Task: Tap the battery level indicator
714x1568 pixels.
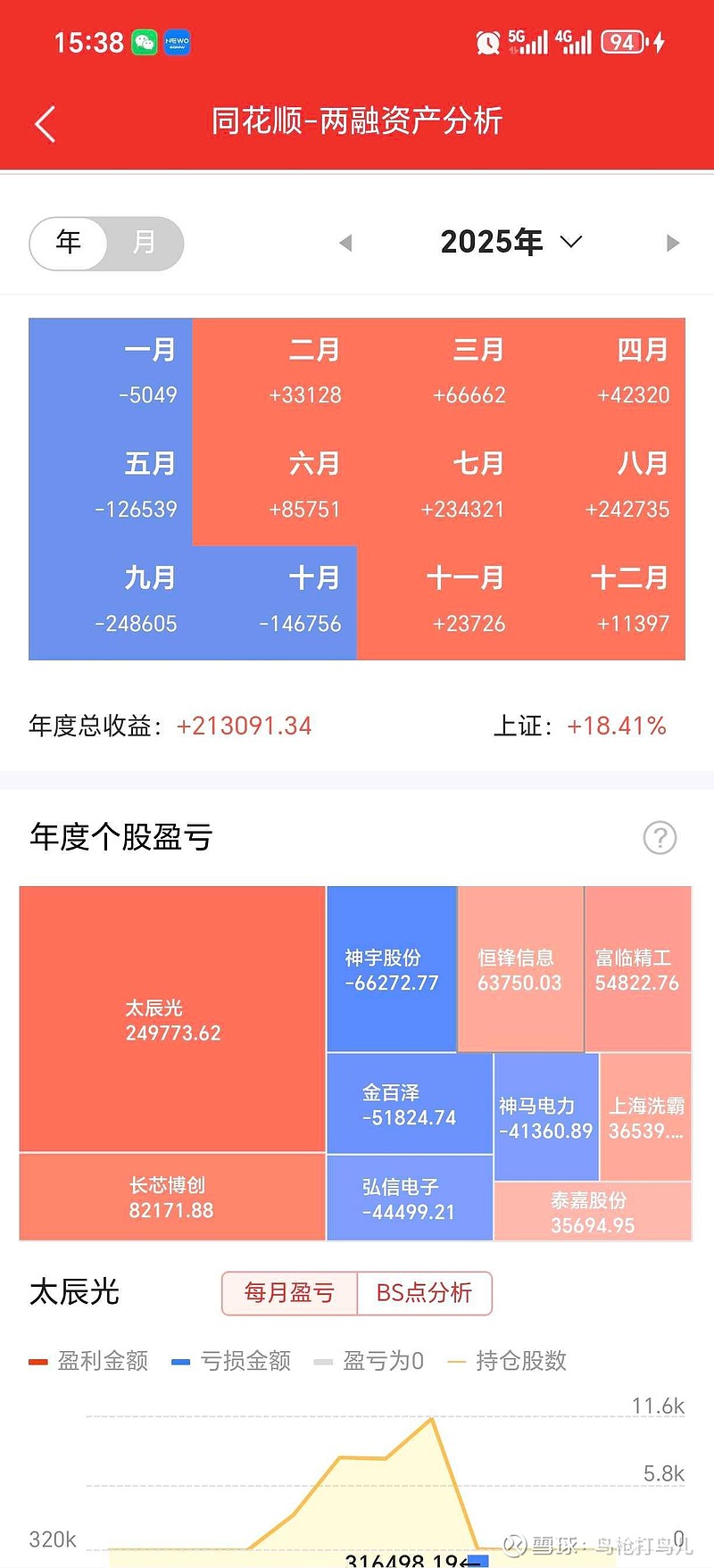Action: pyautogui.click(x=623, y=41)
